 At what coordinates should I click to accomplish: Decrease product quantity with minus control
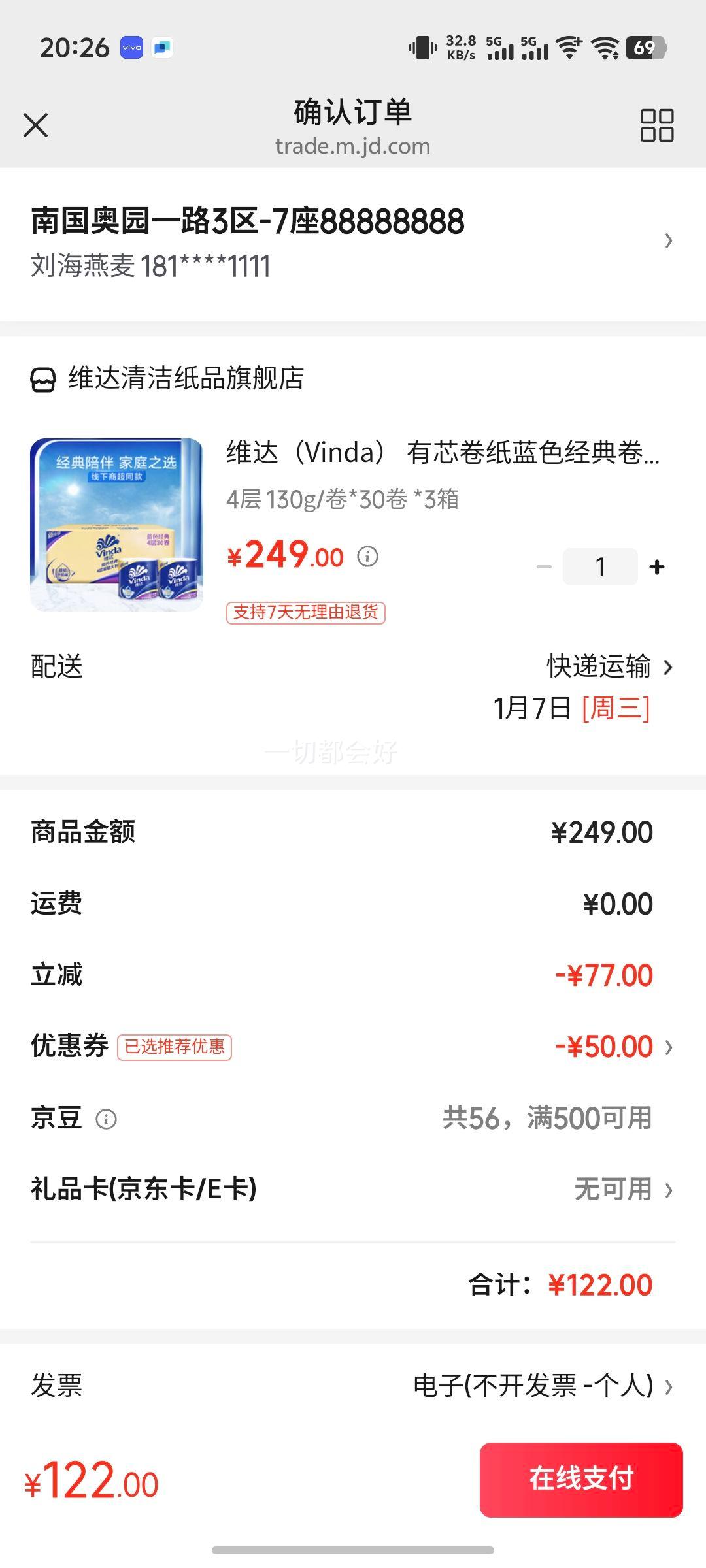click(543, 566)
